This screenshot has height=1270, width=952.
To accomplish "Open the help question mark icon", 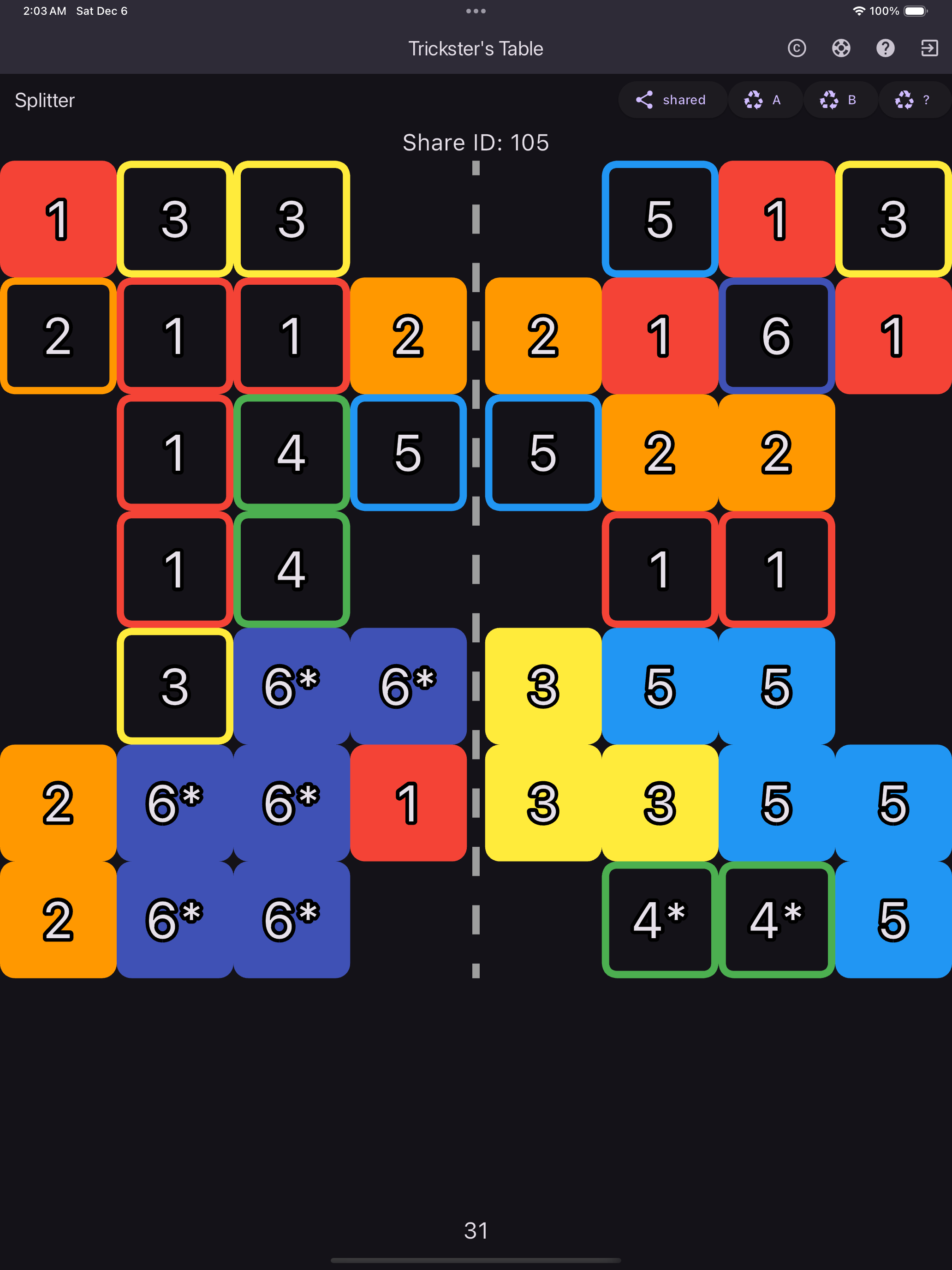I will pos(886,48).
